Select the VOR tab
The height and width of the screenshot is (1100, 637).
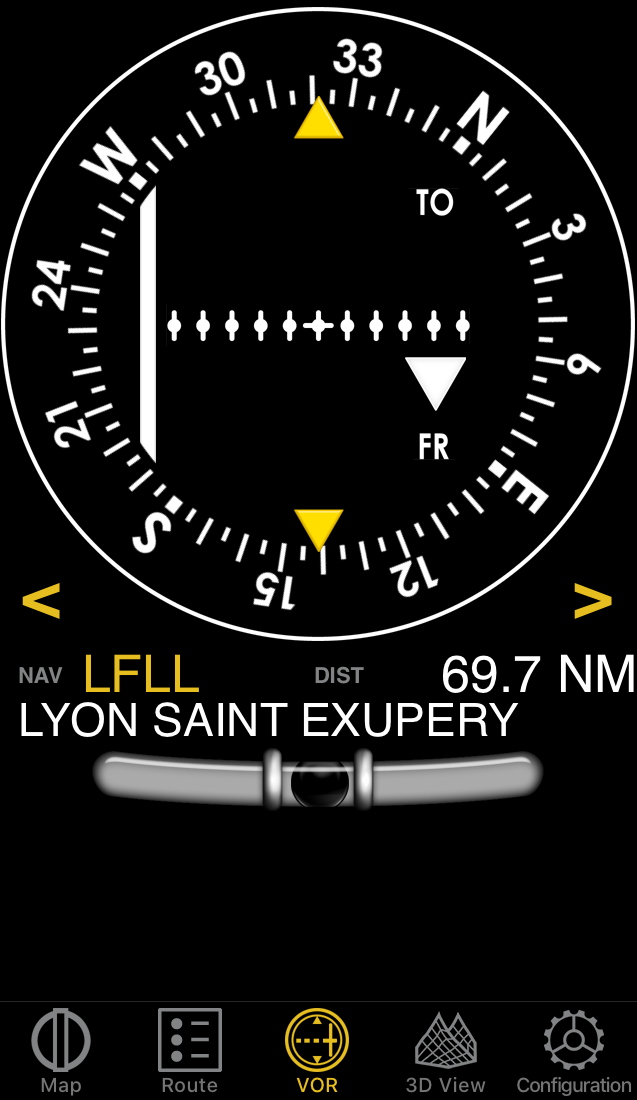(x=317, y=1050)
